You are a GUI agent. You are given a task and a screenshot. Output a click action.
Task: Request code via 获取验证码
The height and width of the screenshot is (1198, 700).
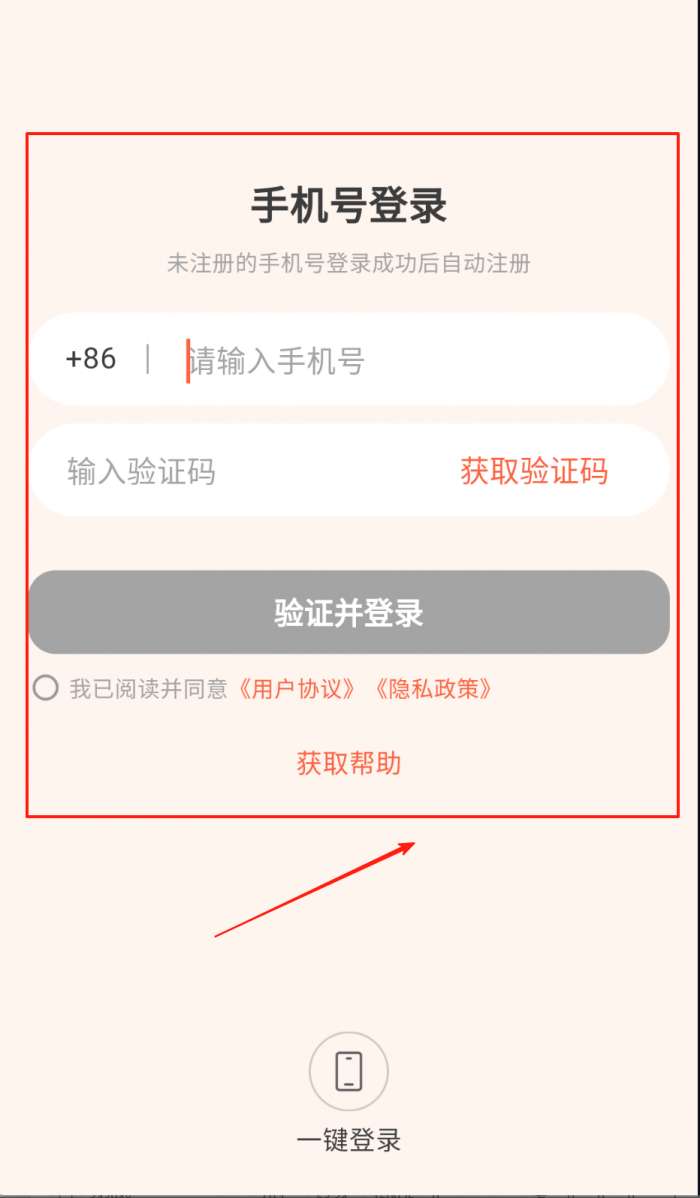coord(534,471)
